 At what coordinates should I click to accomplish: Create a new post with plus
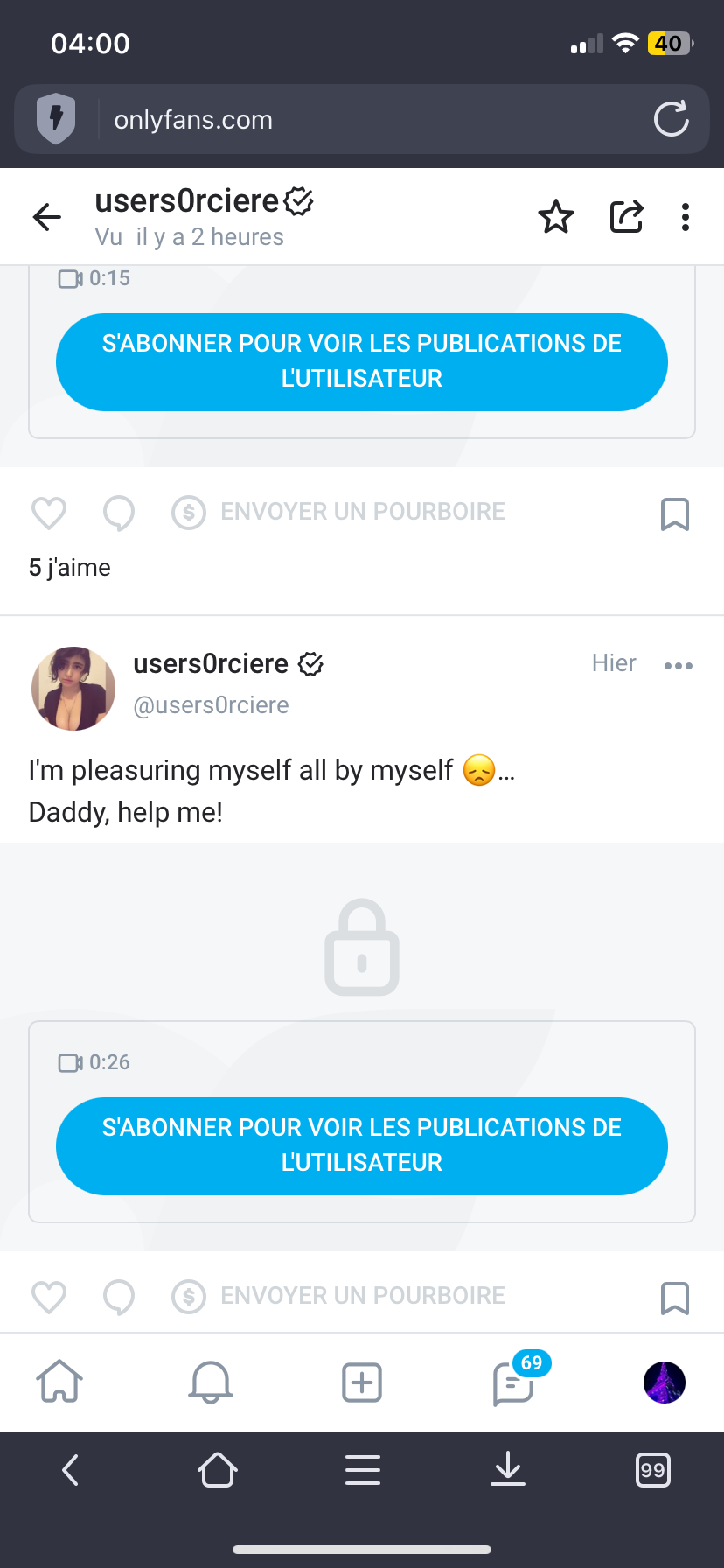362,1382
